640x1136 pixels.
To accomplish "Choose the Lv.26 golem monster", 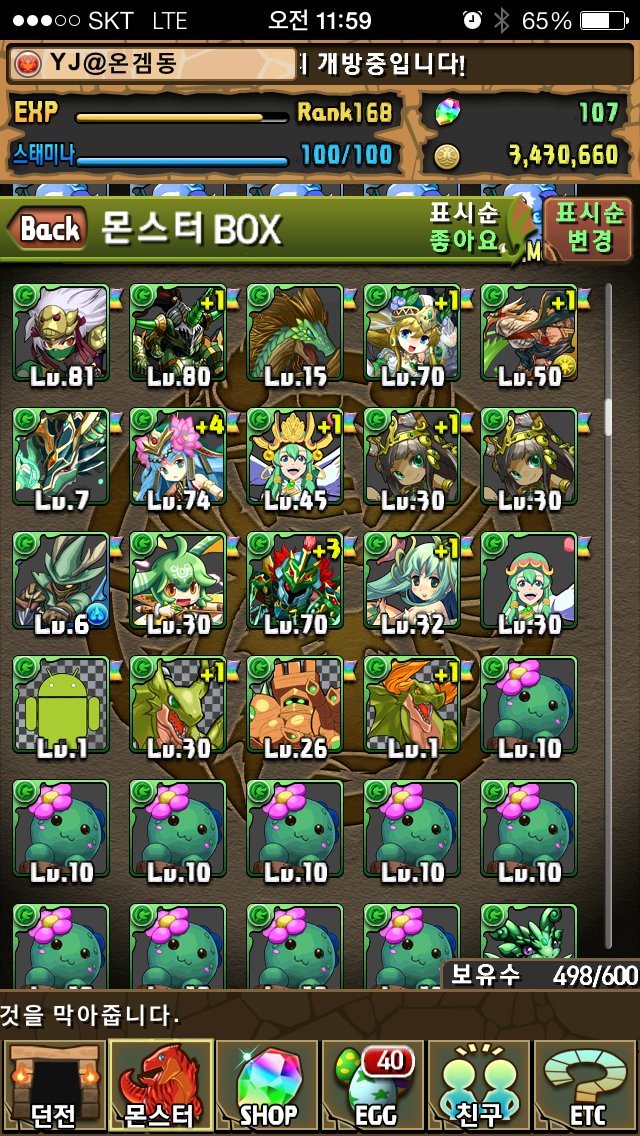I will [x=295, y=706].
